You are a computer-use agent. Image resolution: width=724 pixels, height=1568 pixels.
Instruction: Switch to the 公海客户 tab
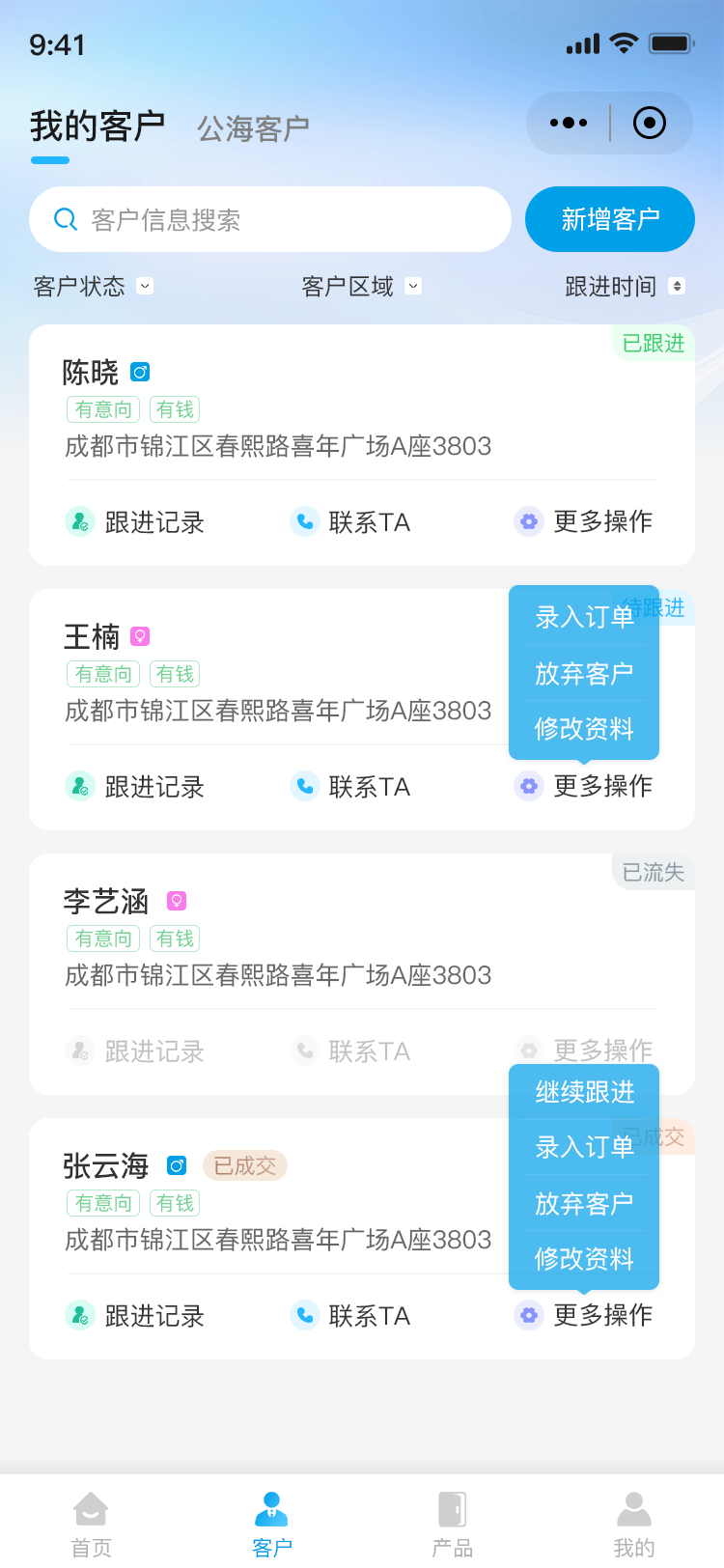pos(253,128)
